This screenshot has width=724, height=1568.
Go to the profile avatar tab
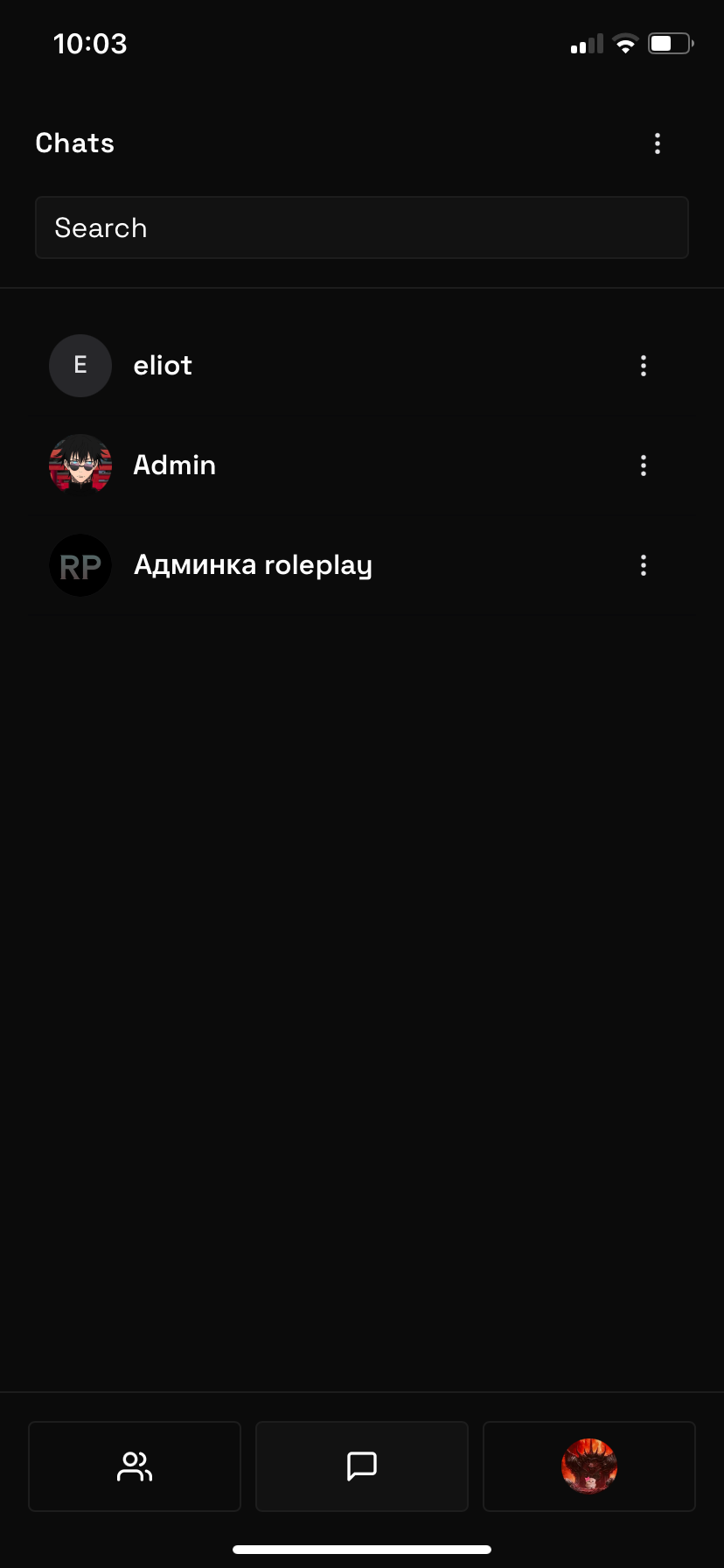(x=589, y=1466)
